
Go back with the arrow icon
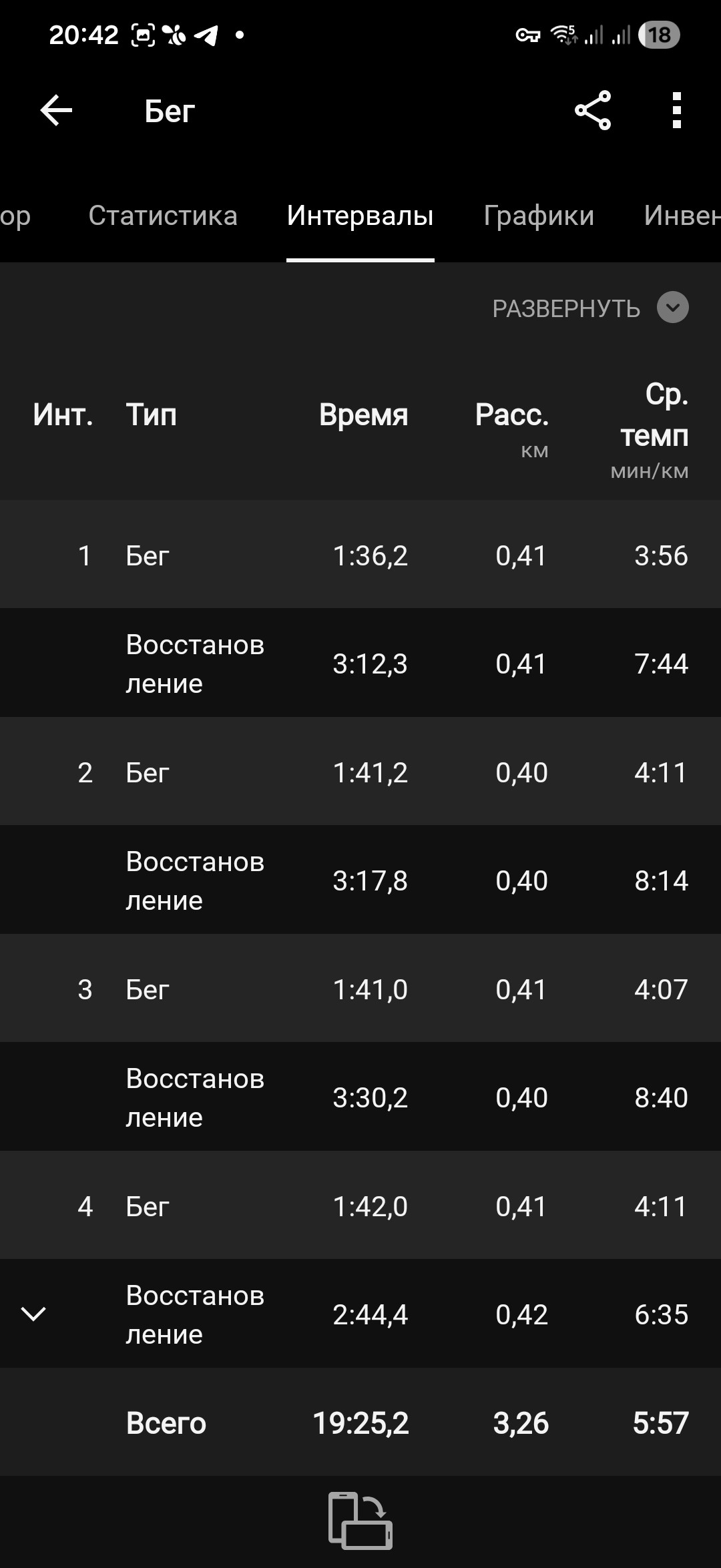[x=56, y=110]
